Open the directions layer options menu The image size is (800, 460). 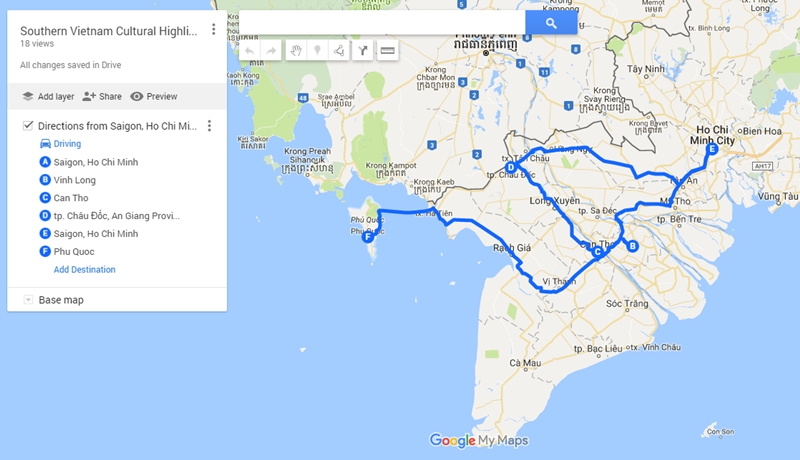[x=209, y=126]
